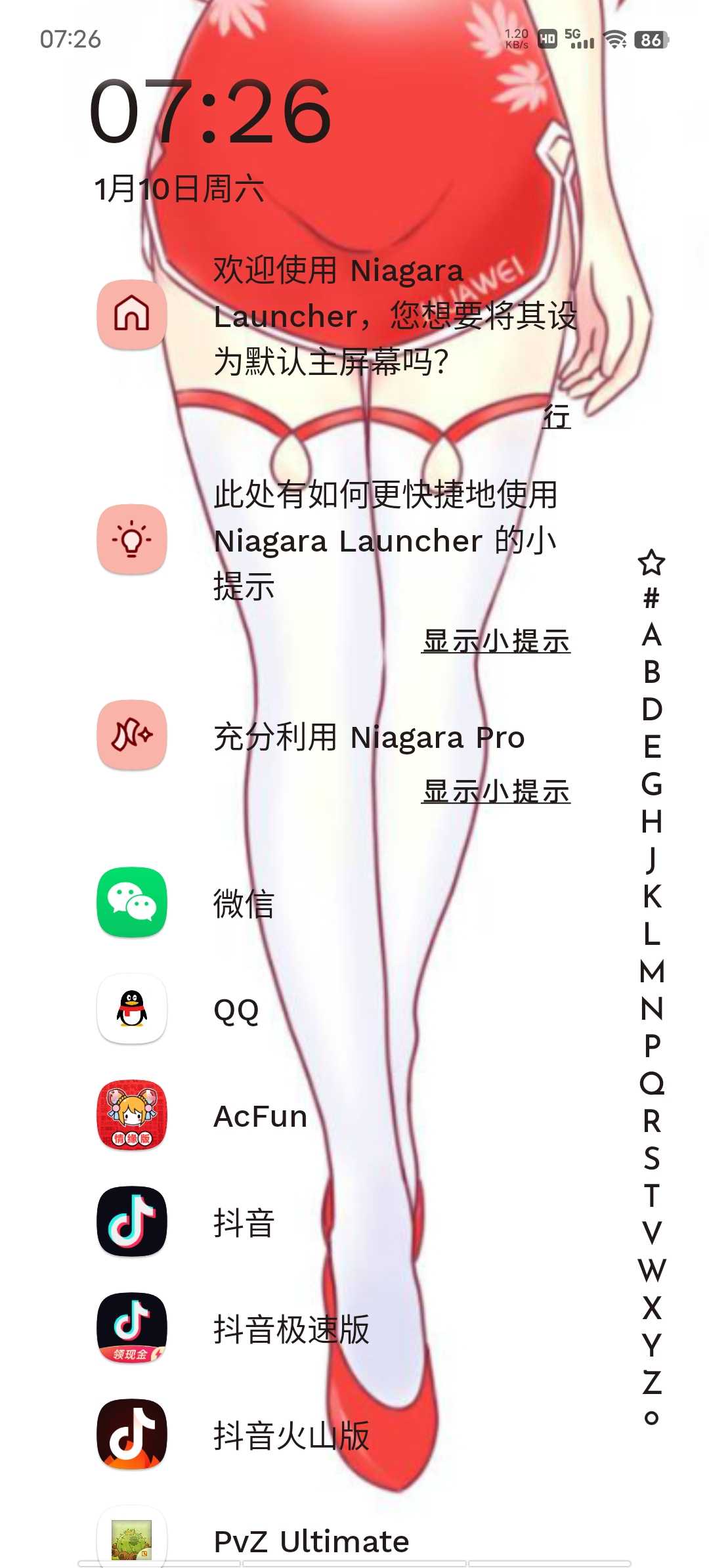Jump to letter Z in the alphabet index
The image size is (709, 1568).
pyautogui.click(x=651, y=1382)
